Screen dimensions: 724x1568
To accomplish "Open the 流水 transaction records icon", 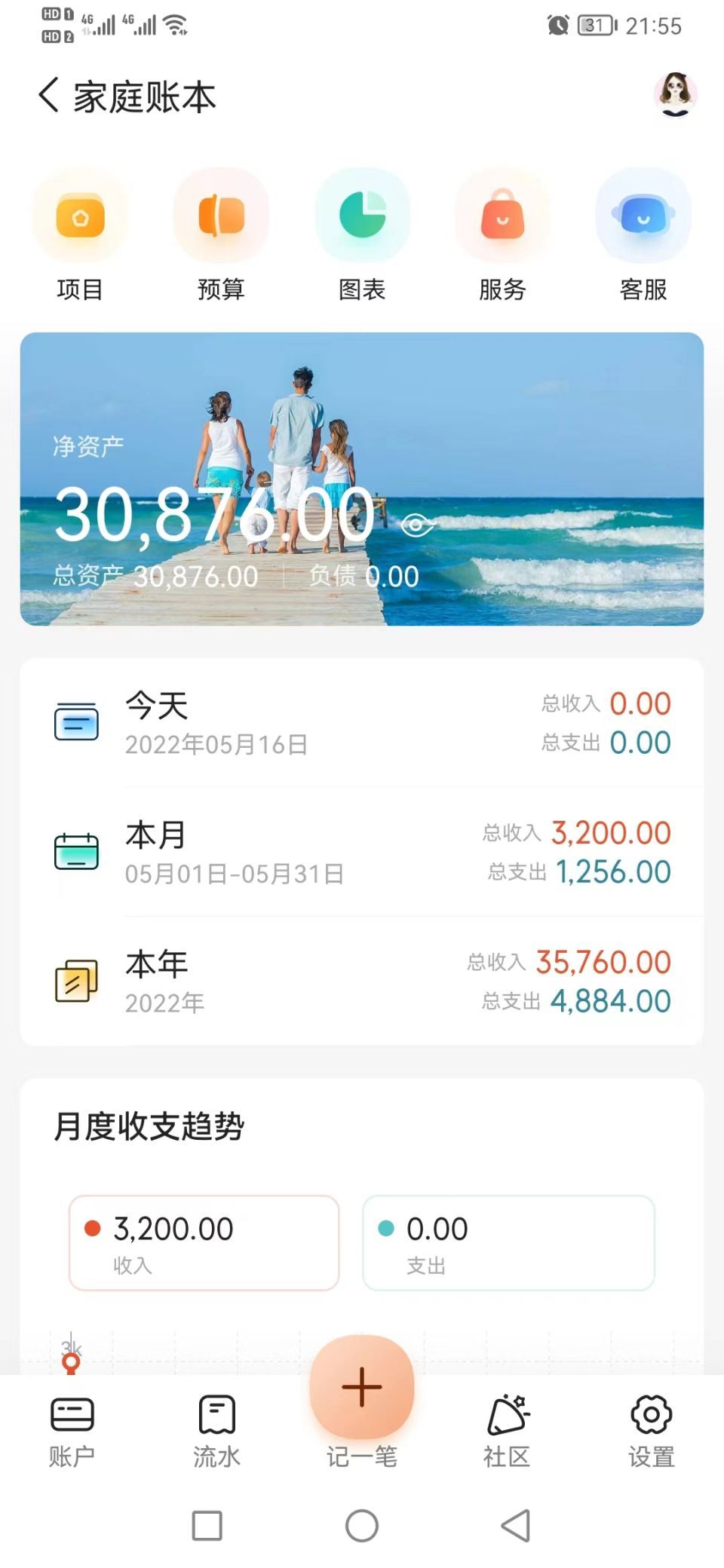I will (217, 1417).
